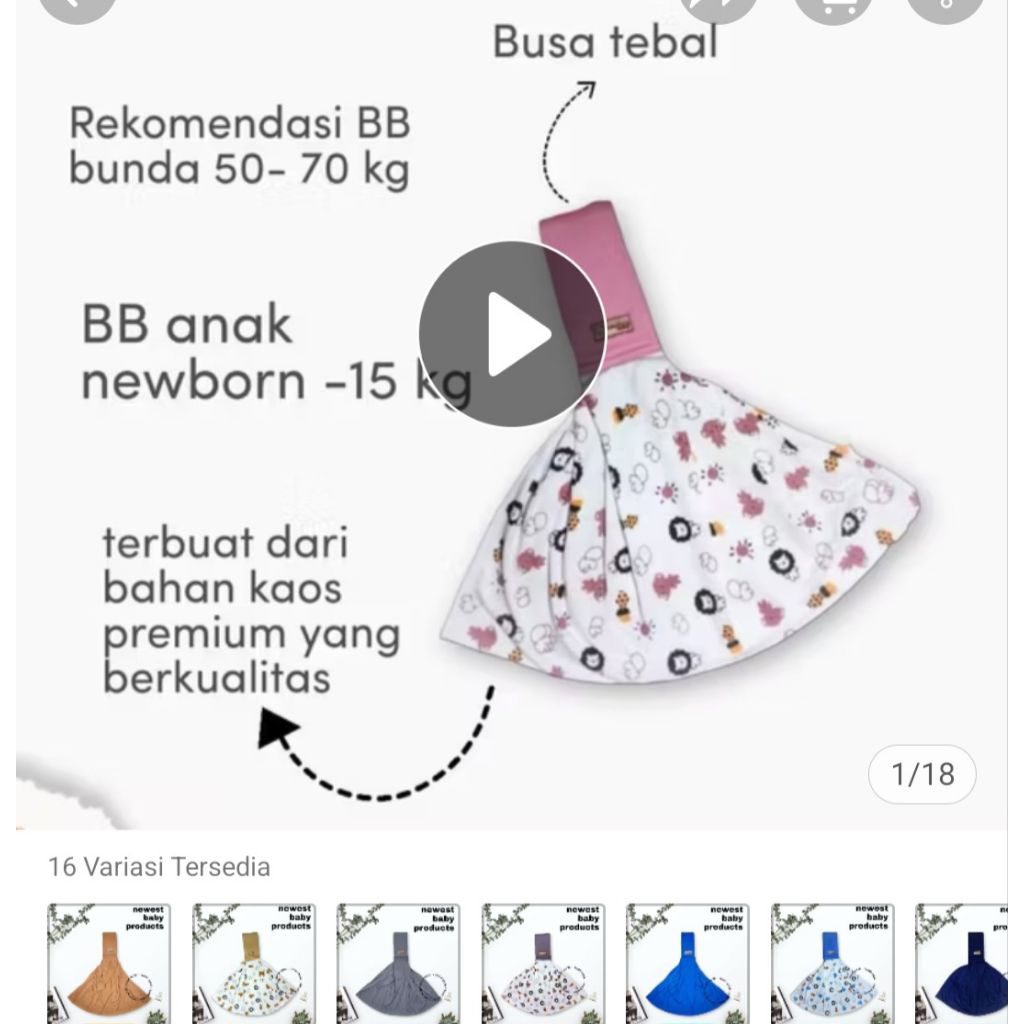Select the plain brown carrier variation
This screenshot has height=1024, width=1024.
[x=109, y=964]
